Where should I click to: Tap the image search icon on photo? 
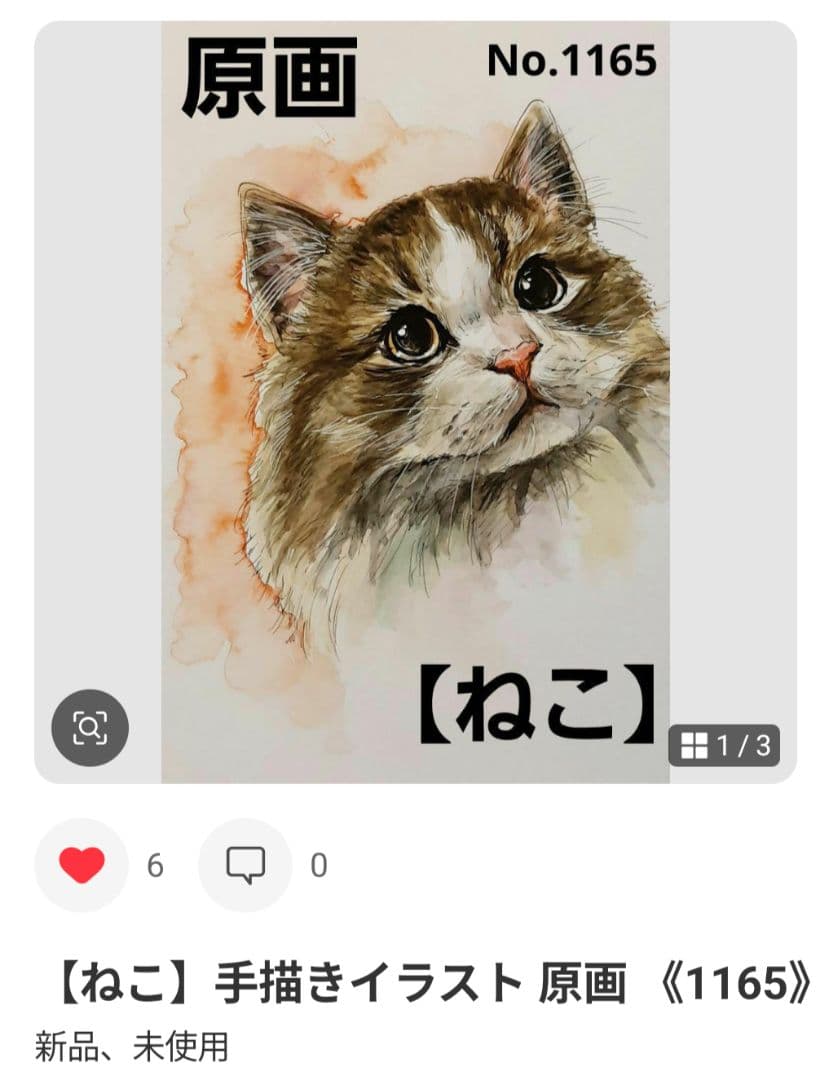[90, 727]
